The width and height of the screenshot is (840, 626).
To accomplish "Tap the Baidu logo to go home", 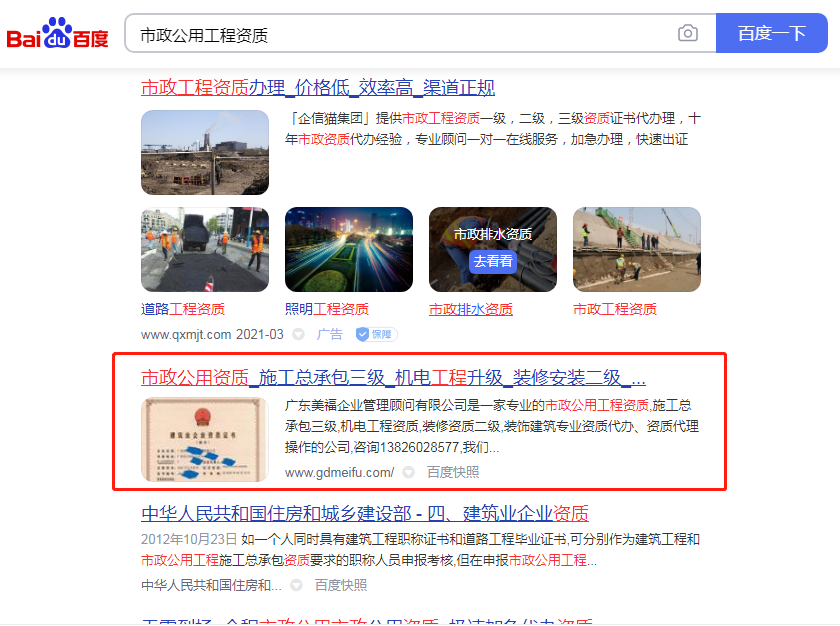I will click(58, 35).
